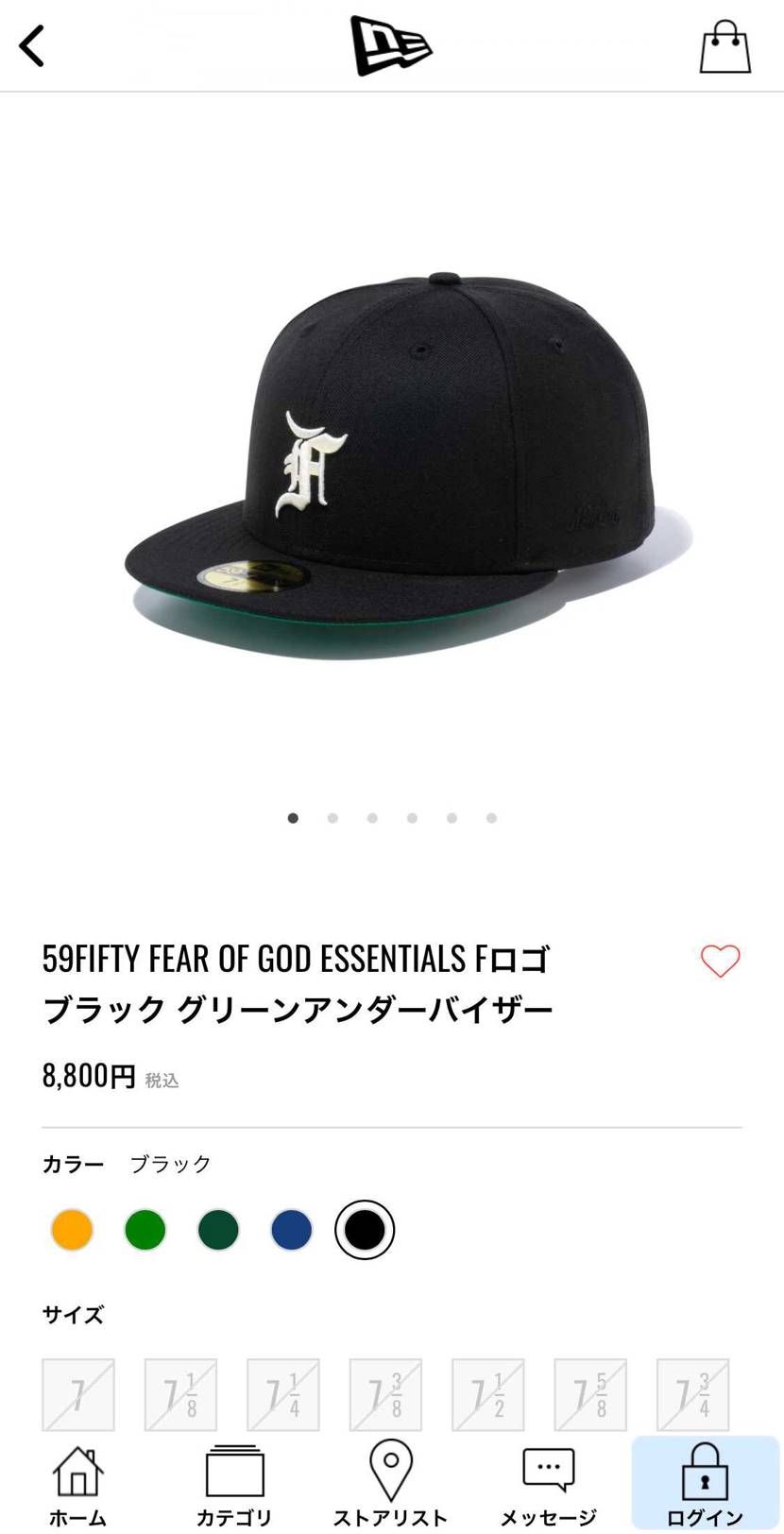Select size 7 1/8
The height and width of the screenshot is (1534, 784).
pyautogui.click(x=180, y=1394)
